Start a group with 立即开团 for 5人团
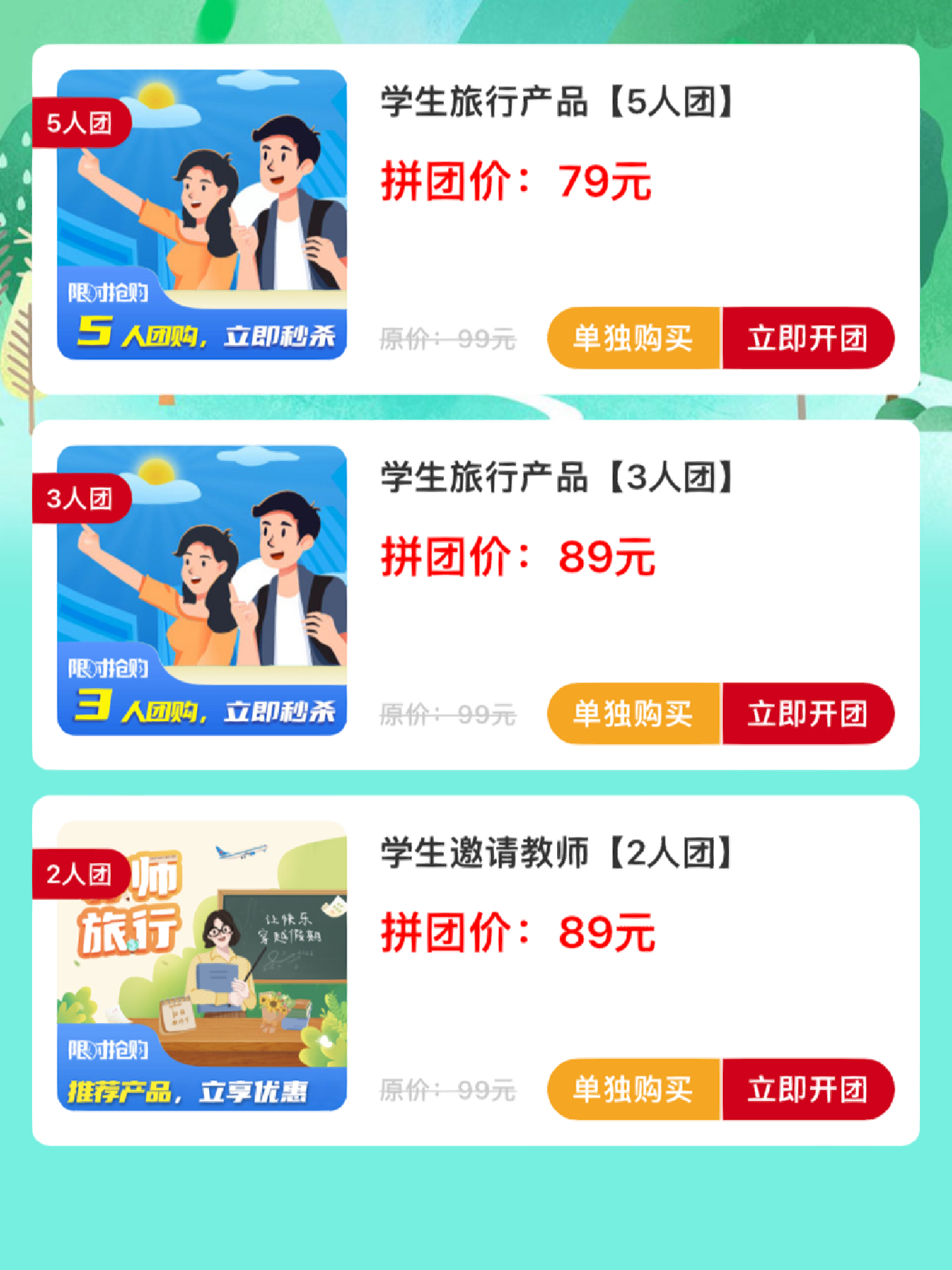The height and width of the screenshot is (1270, 952). point(808,339)
